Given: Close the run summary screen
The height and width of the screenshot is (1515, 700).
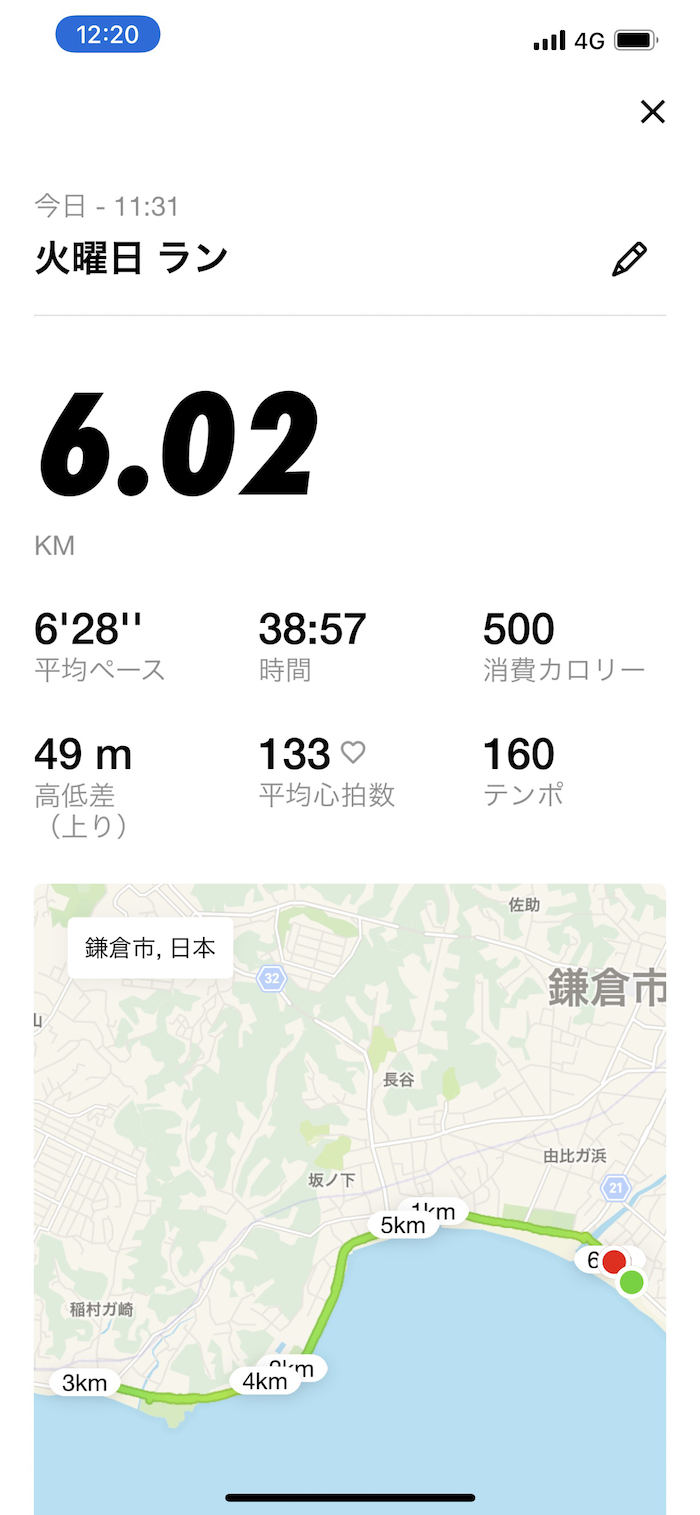Looking at the screenshot, I should pyautogui.click(x=652, y=112).
